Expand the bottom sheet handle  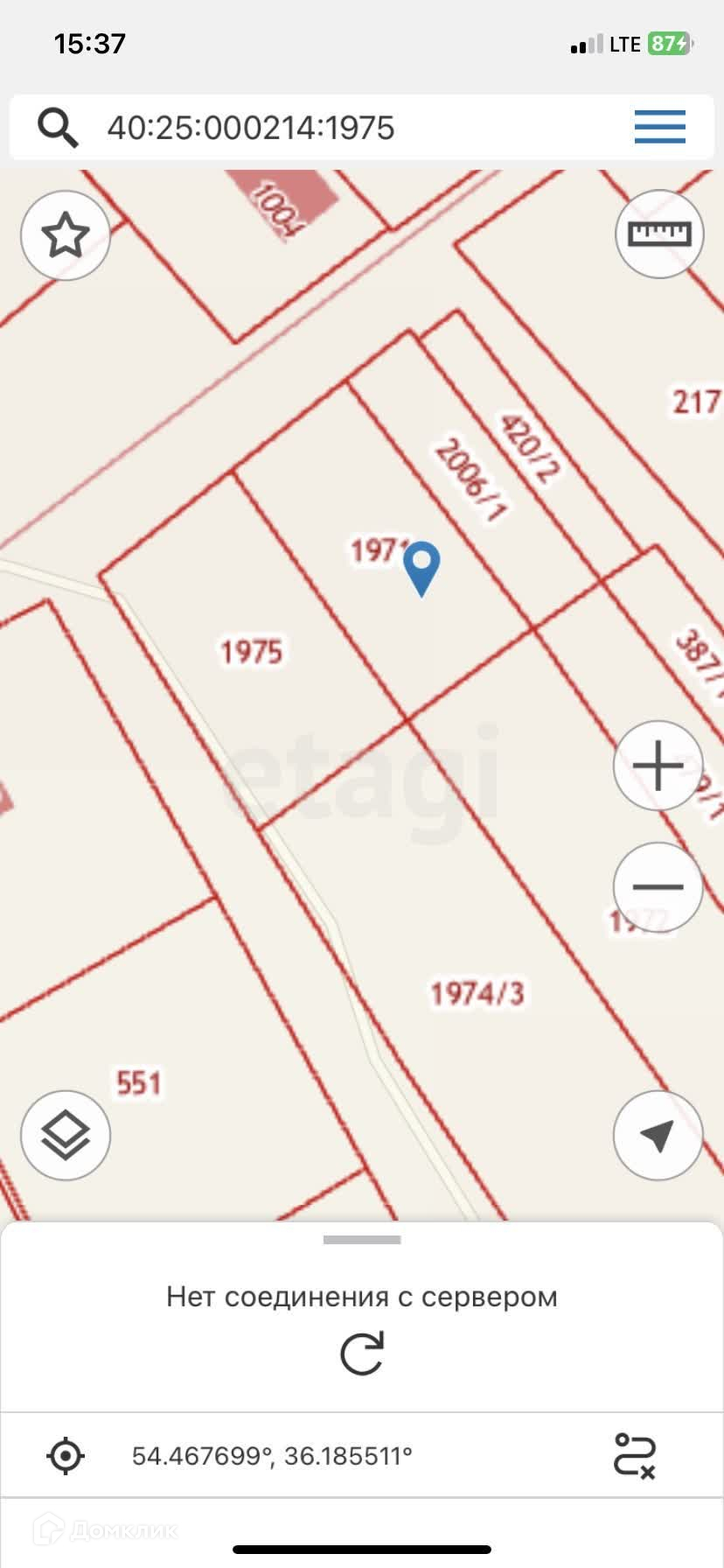pos(362,1240)
